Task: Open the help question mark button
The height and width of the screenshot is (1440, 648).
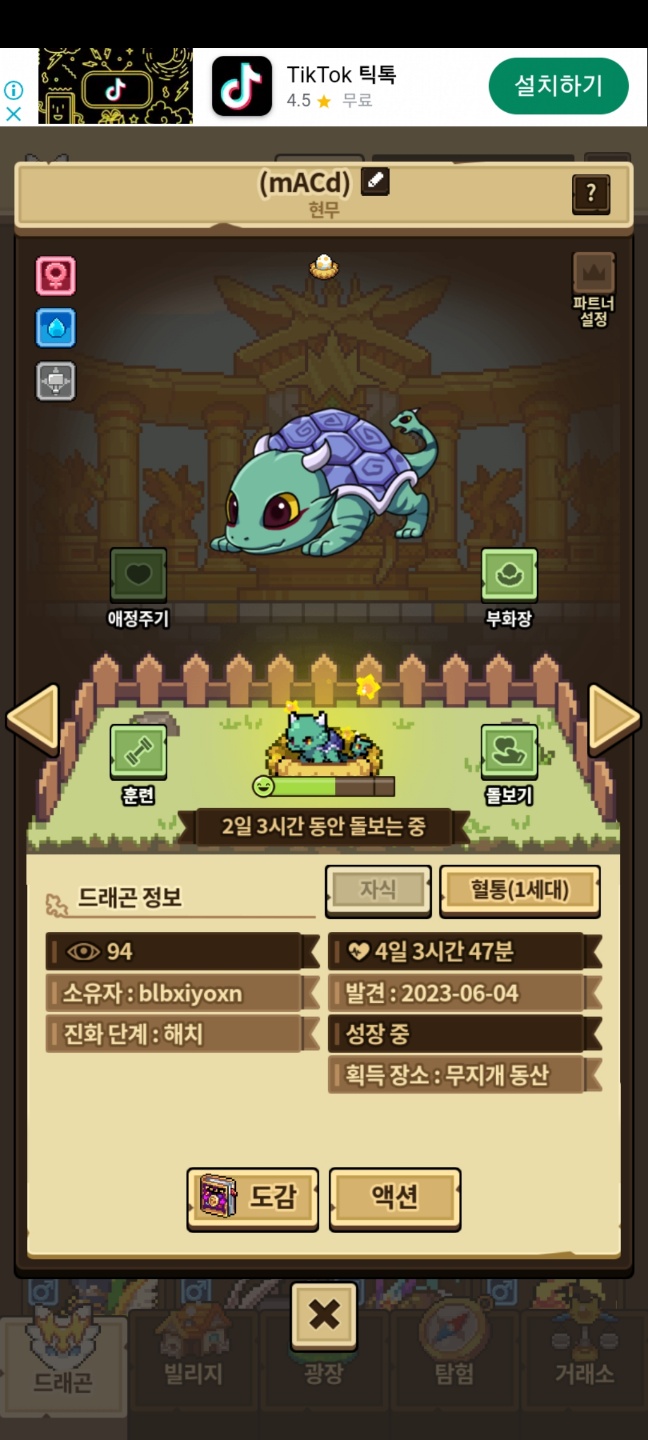Action: coord(590,193)
